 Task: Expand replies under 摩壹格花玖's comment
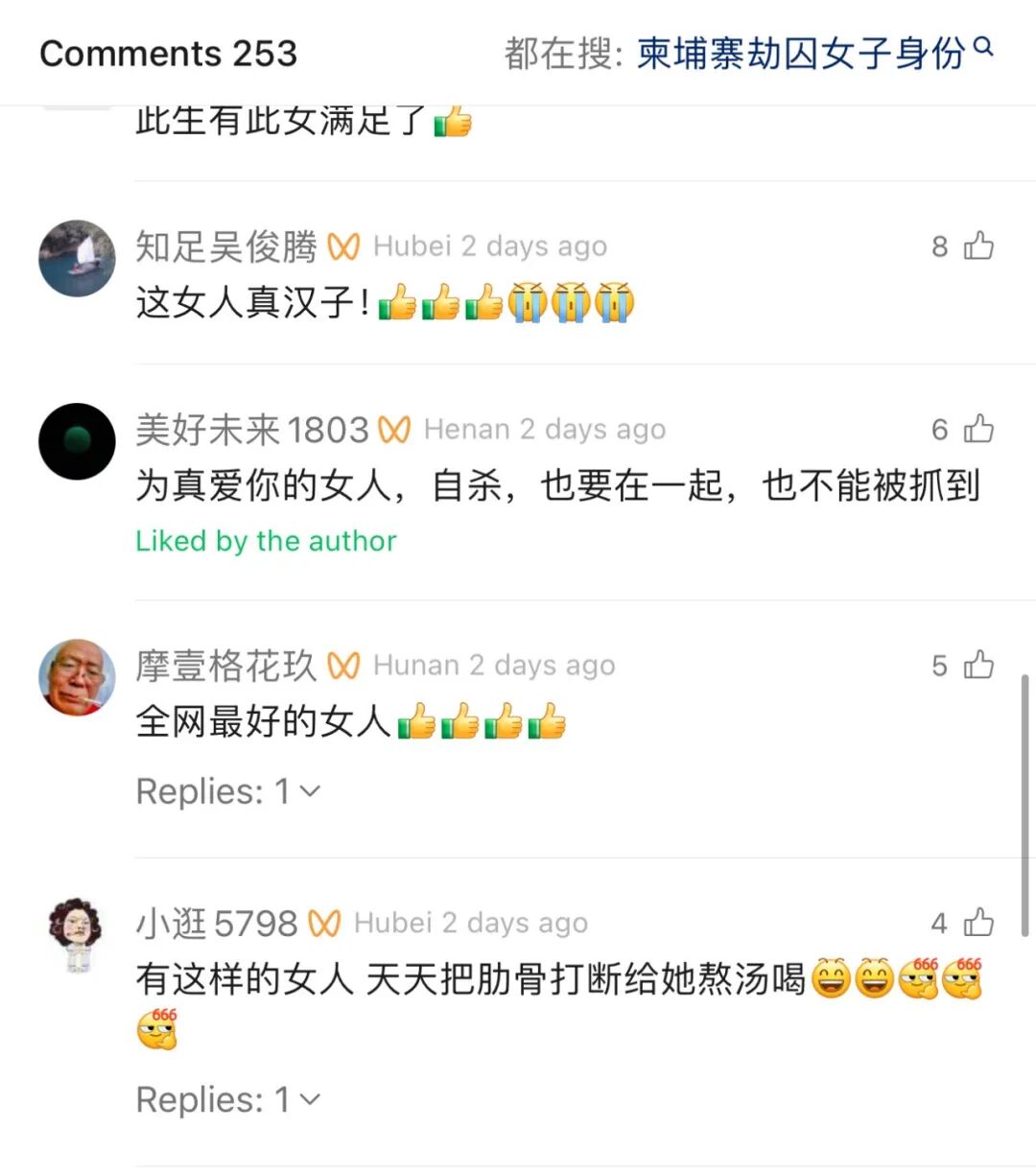[x=228, y=791]
